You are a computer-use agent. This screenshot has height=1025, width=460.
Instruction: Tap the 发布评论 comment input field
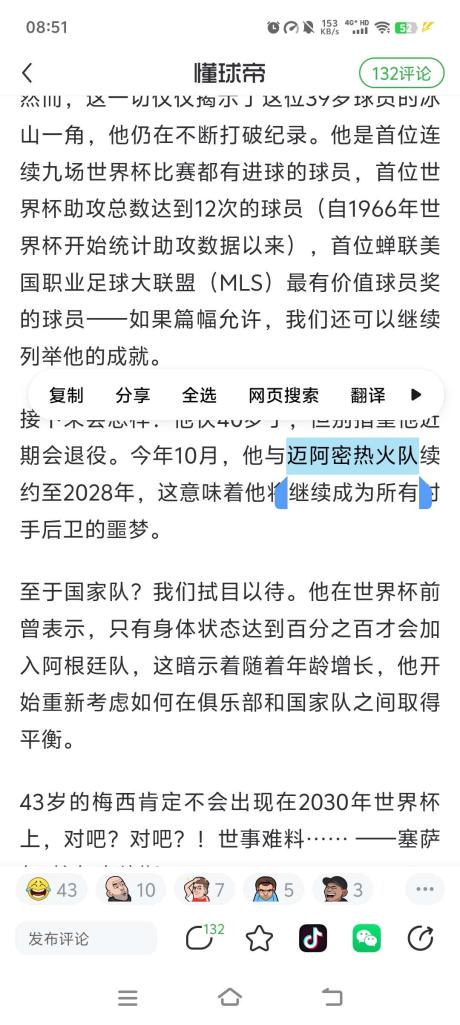(86, 939)
